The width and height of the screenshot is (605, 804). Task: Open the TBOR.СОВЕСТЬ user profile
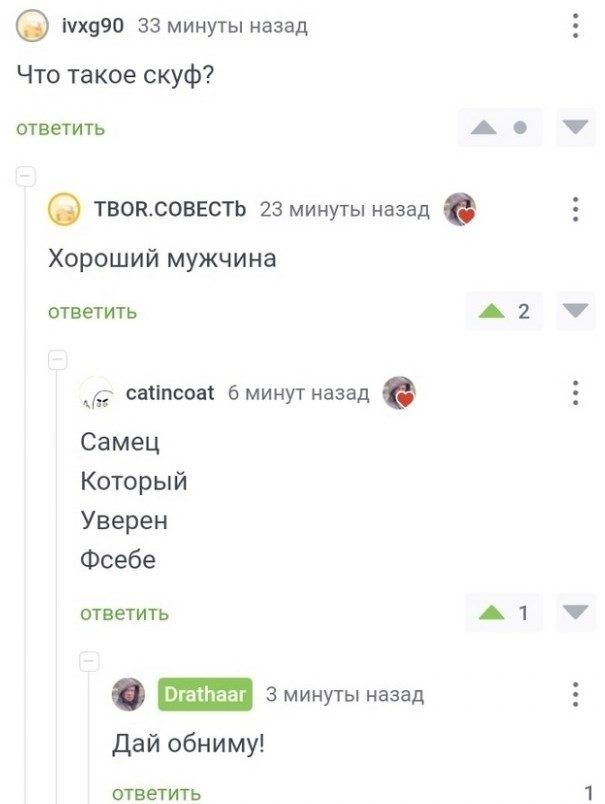(x=168, y=209)
